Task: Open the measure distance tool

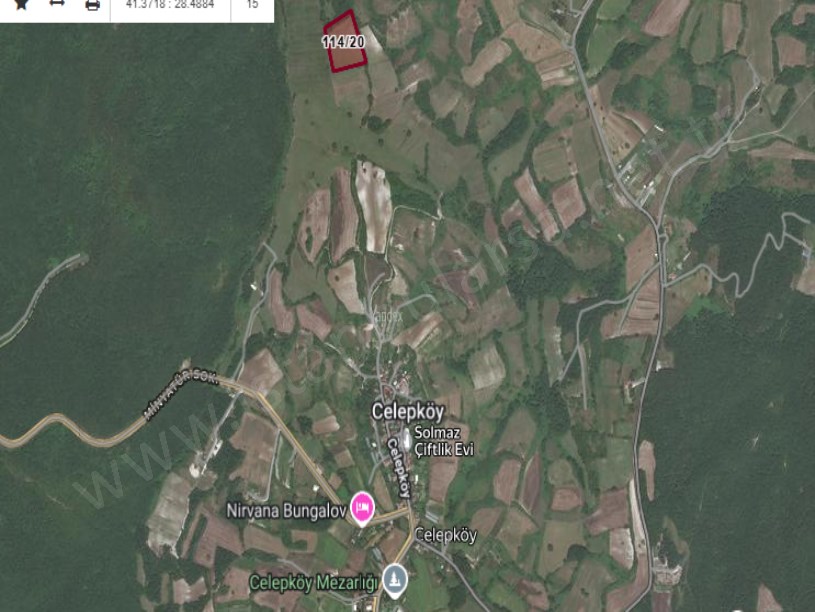Action: 57,5
